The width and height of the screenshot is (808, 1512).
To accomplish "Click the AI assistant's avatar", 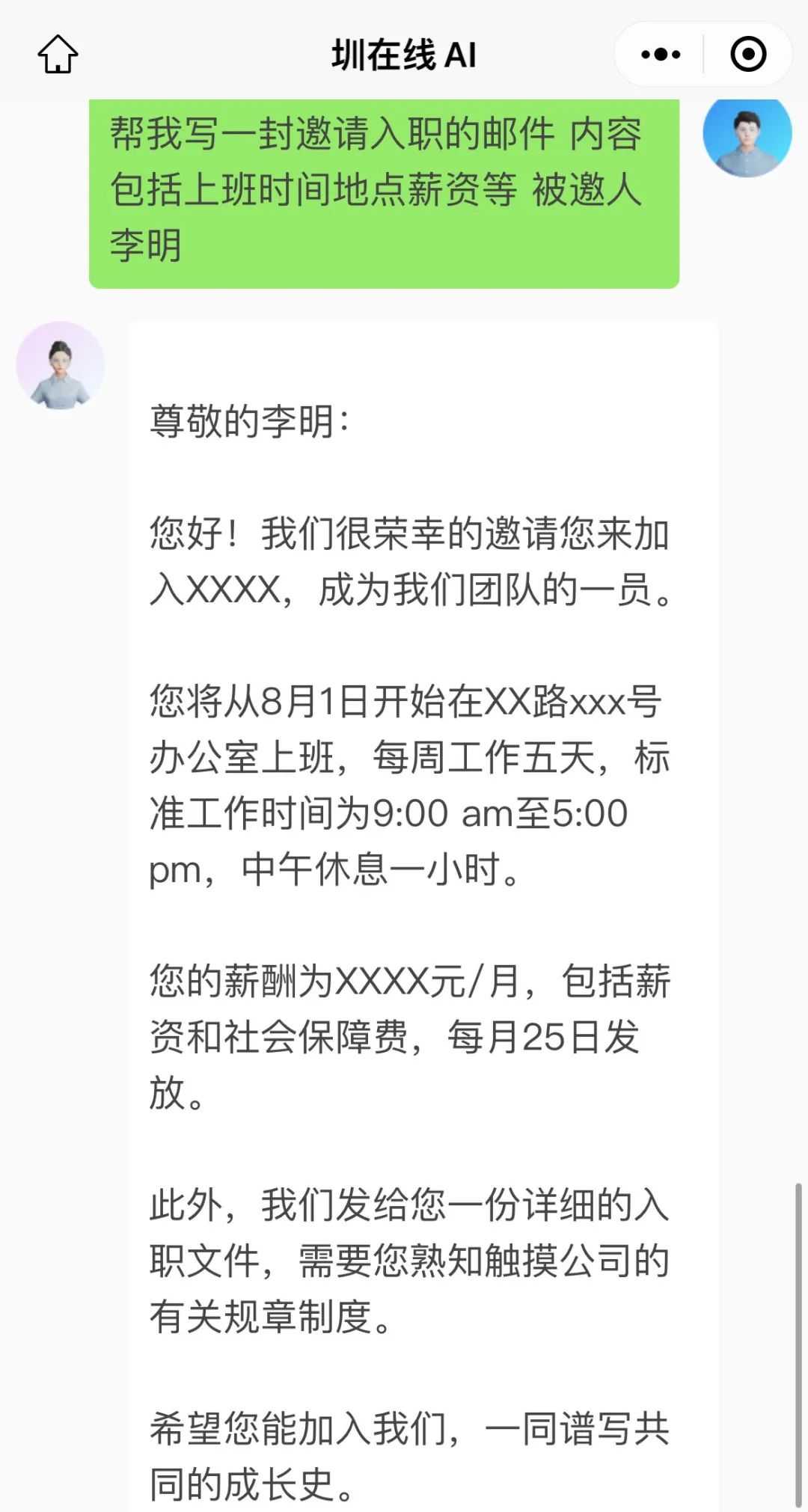I will tap(60, 367).
